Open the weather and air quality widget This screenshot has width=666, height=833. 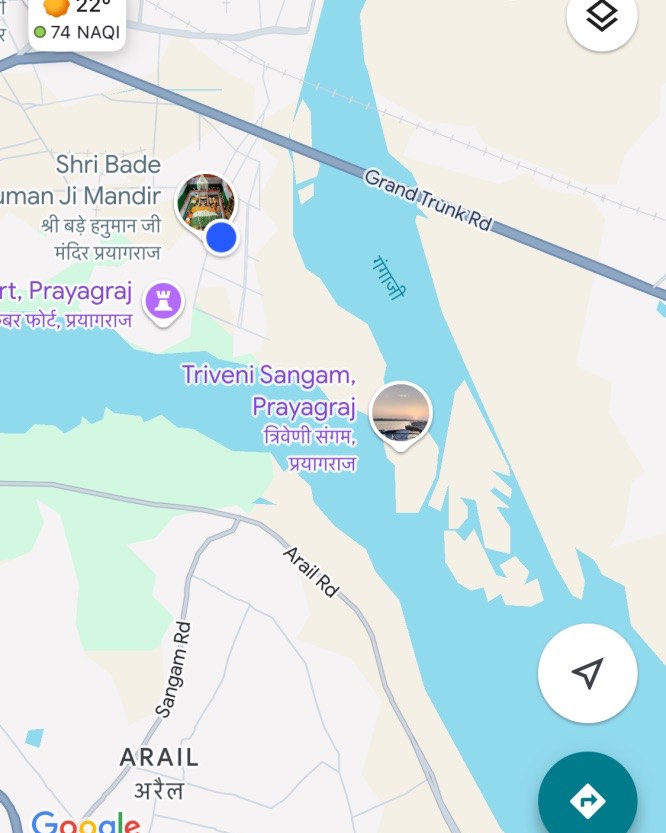tap(77, 20)
